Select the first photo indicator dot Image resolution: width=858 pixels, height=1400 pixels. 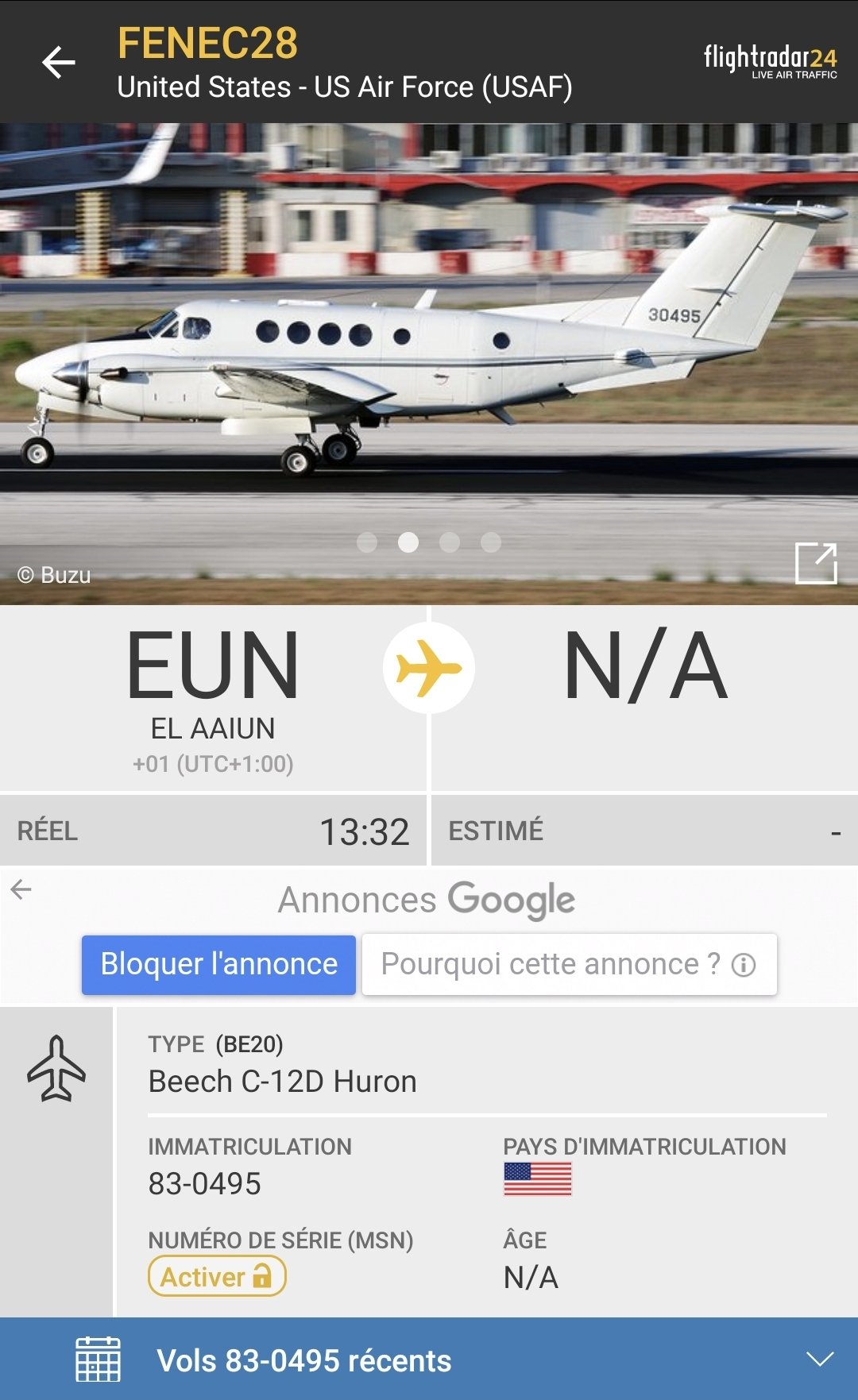click(367, 542)
